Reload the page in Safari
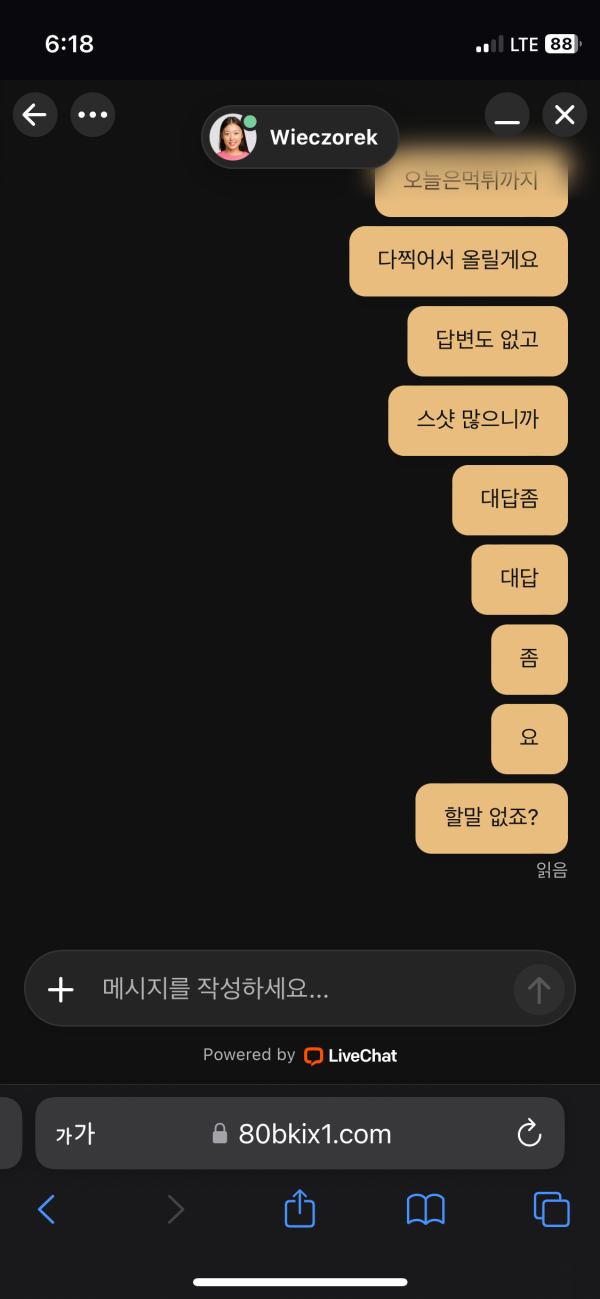 tap(528, 1134)
